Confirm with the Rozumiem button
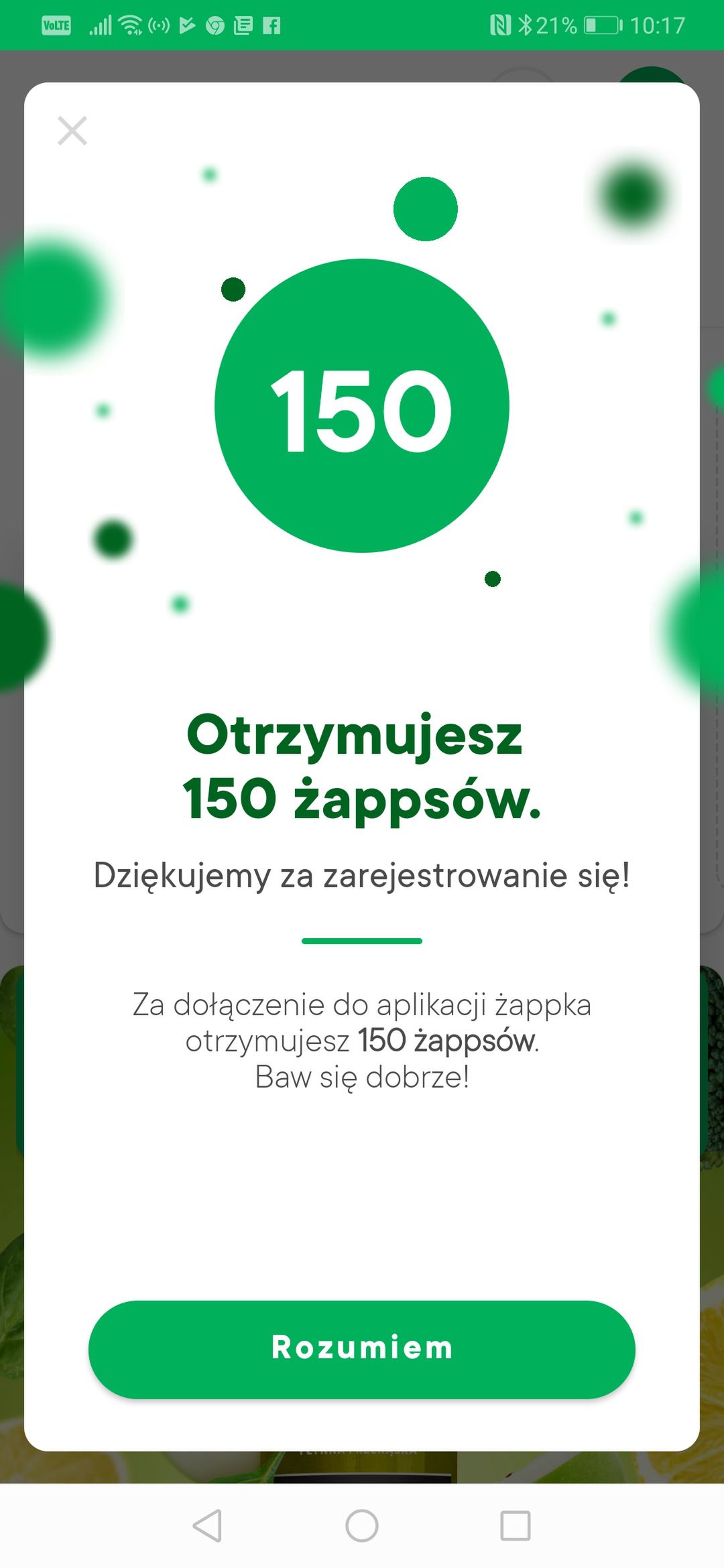The width and height of the screenshot is (724, 1568). coord(362,1350)
